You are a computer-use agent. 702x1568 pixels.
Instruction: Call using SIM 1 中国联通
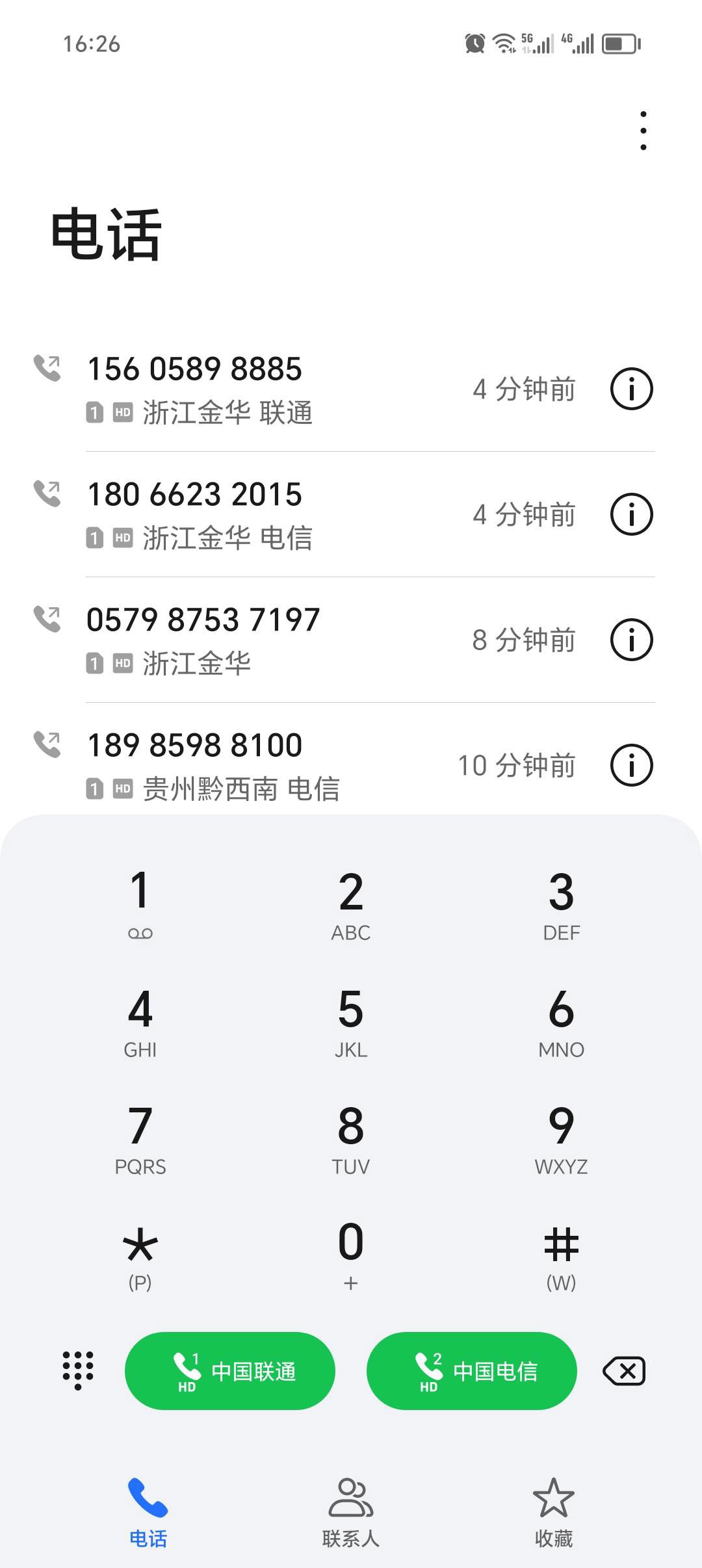(x=230, y=1371)
